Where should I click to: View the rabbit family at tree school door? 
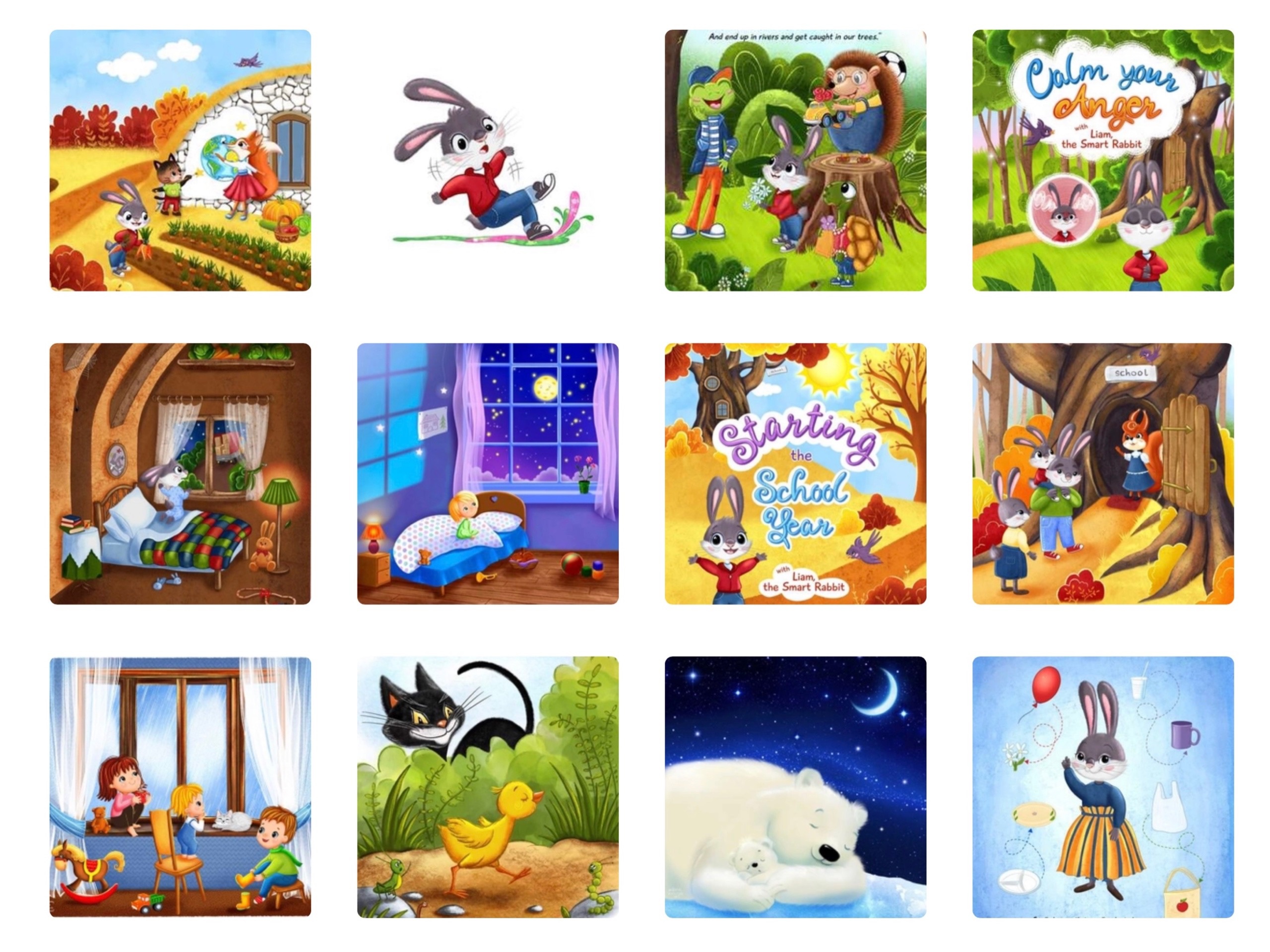(1102, 474)
